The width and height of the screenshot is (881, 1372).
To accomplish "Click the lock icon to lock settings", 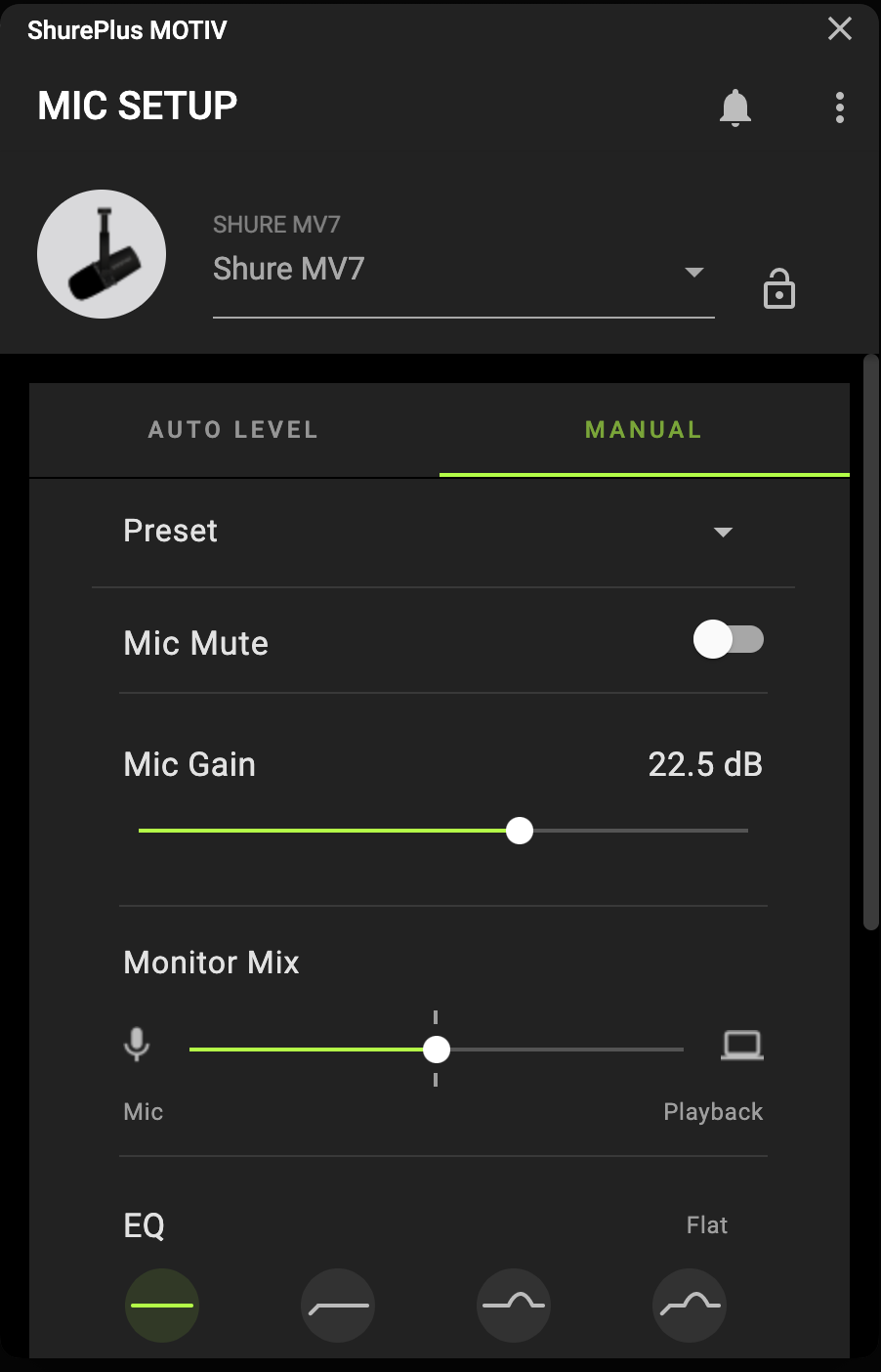I will pyautogui.click(x=779, y=288).
